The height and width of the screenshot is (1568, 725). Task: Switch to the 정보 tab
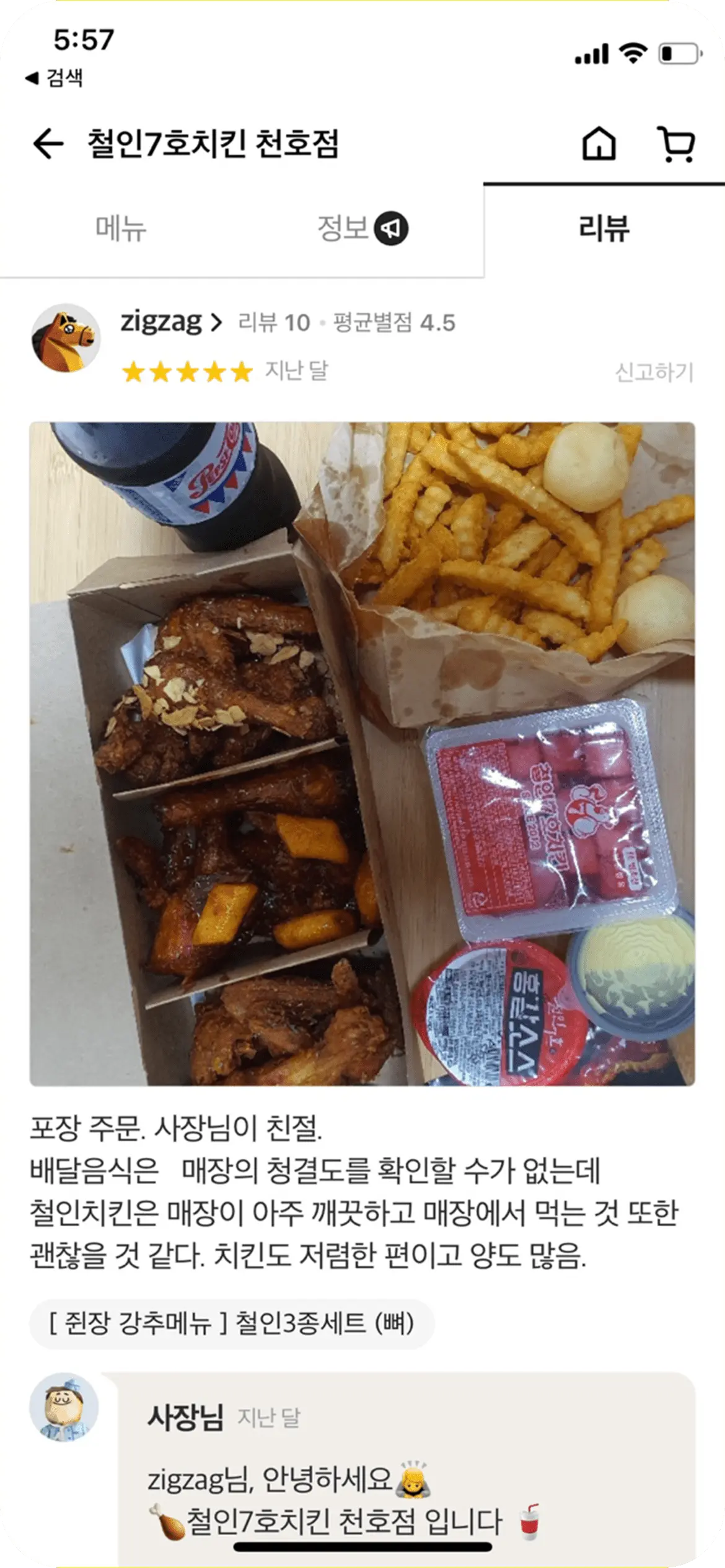click(x=362, y=229)
